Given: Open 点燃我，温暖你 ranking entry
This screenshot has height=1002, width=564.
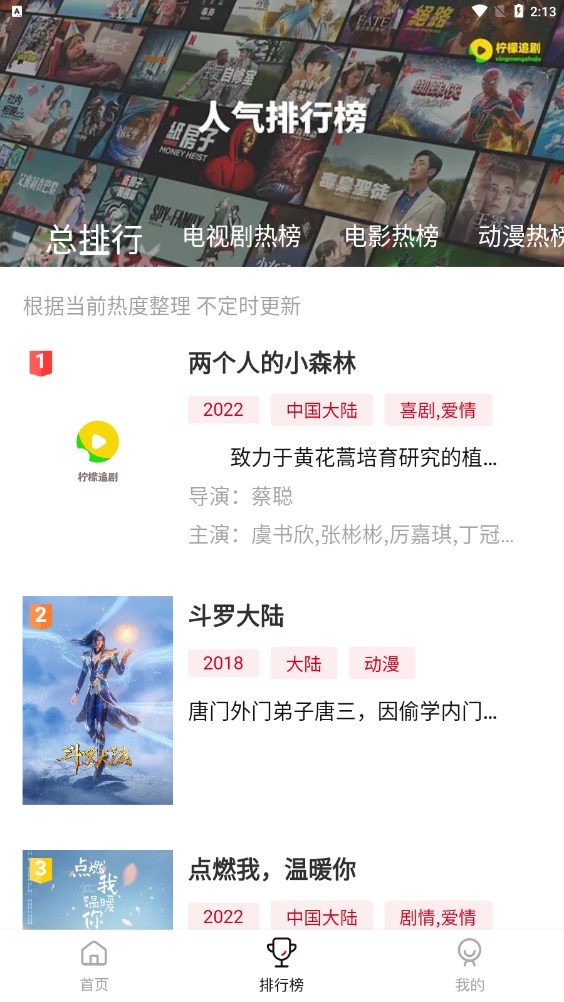Looking at the screenshot, I should pos(282,889).
